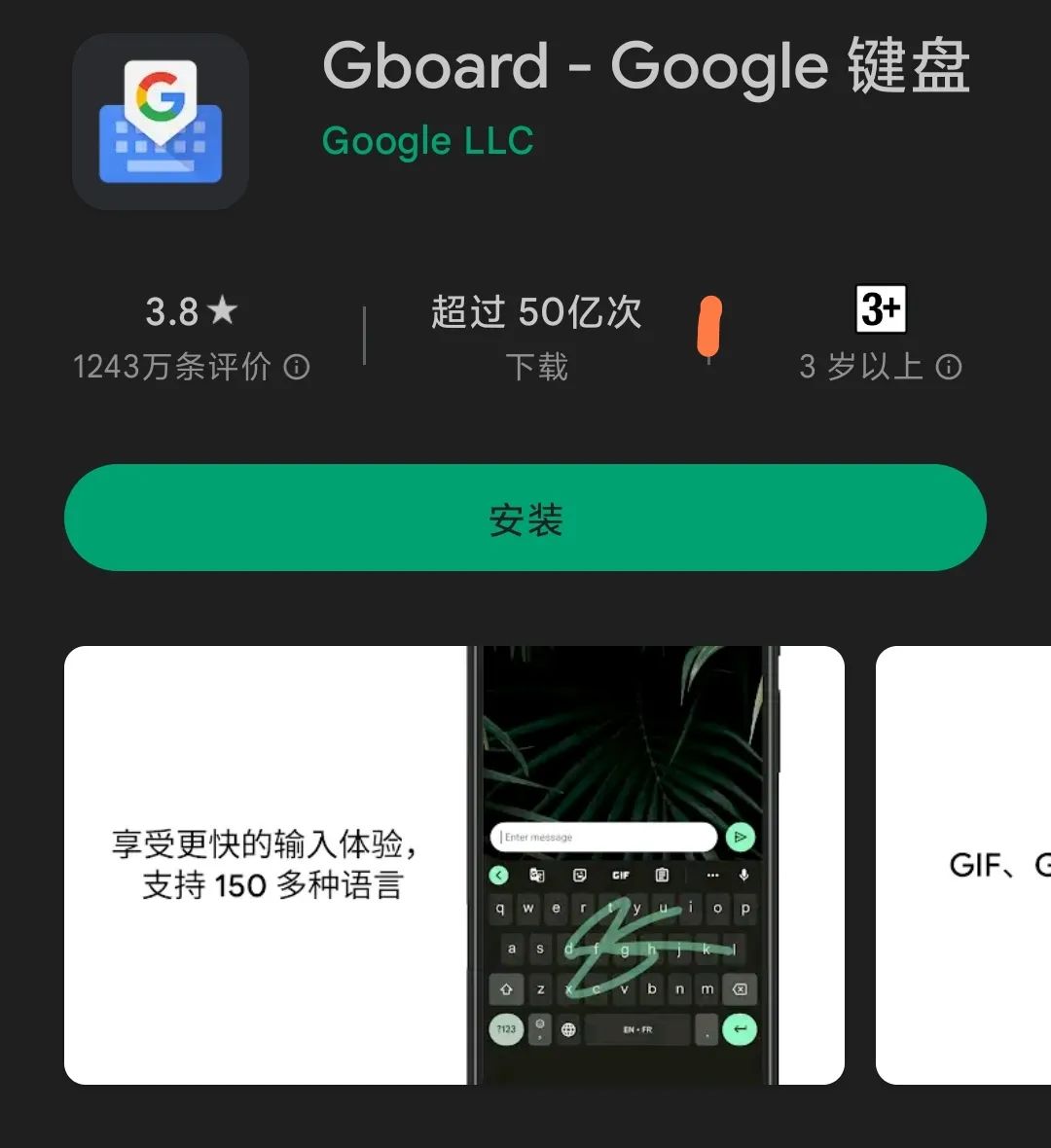Select the GIF icon in the keyboard toolbar
Image resolution: width=1051 pixels, height=1148 pixels.
(x=621, y=876)
